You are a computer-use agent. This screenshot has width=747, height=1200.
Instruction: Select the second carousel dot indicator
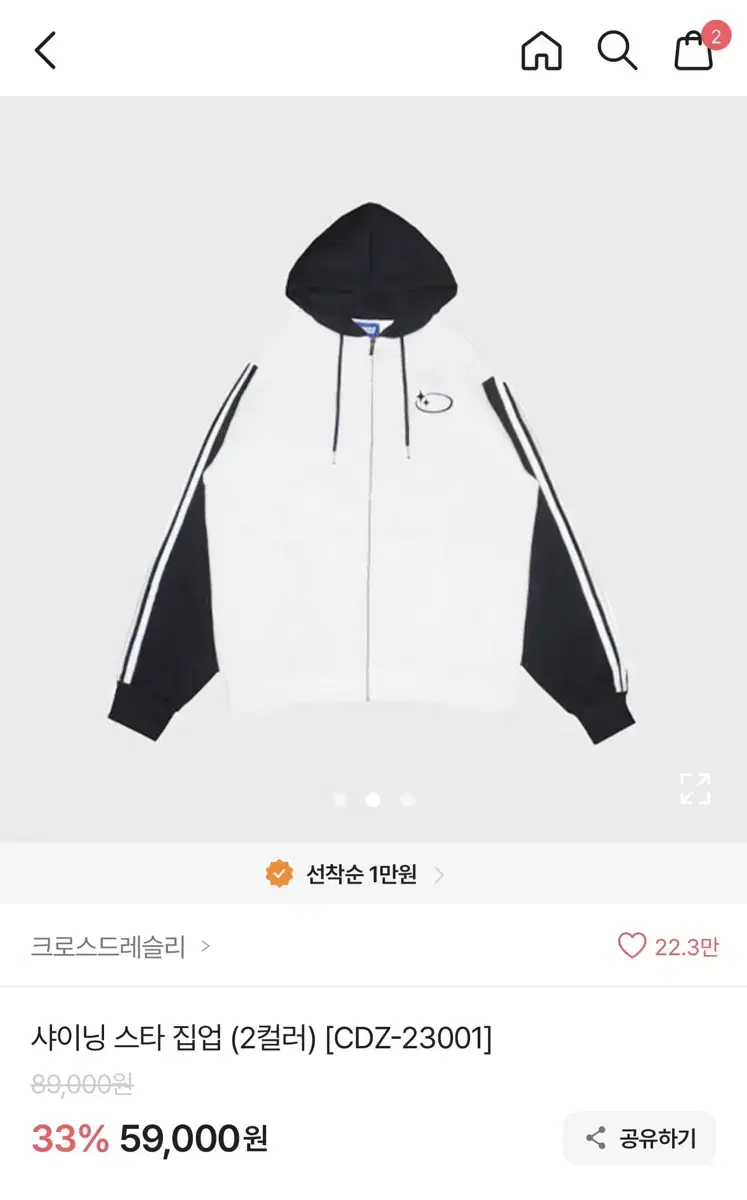(x=373, y=800)
